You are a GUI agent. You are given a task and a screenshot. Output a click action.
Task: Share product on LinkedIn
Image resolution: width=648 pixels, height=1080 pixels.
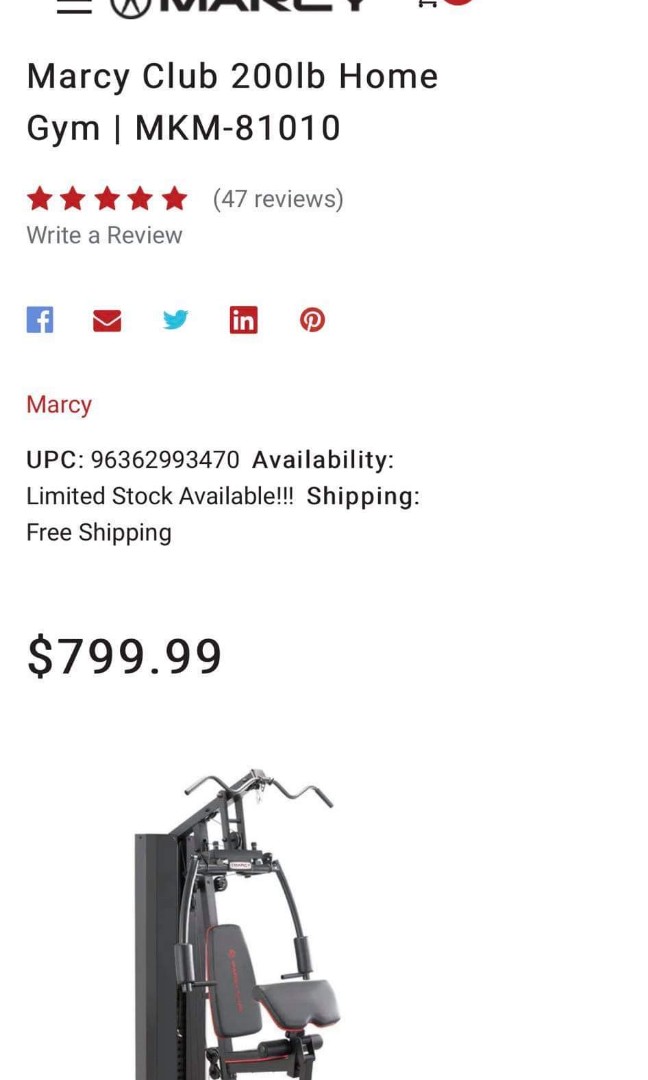pos(243,320)
